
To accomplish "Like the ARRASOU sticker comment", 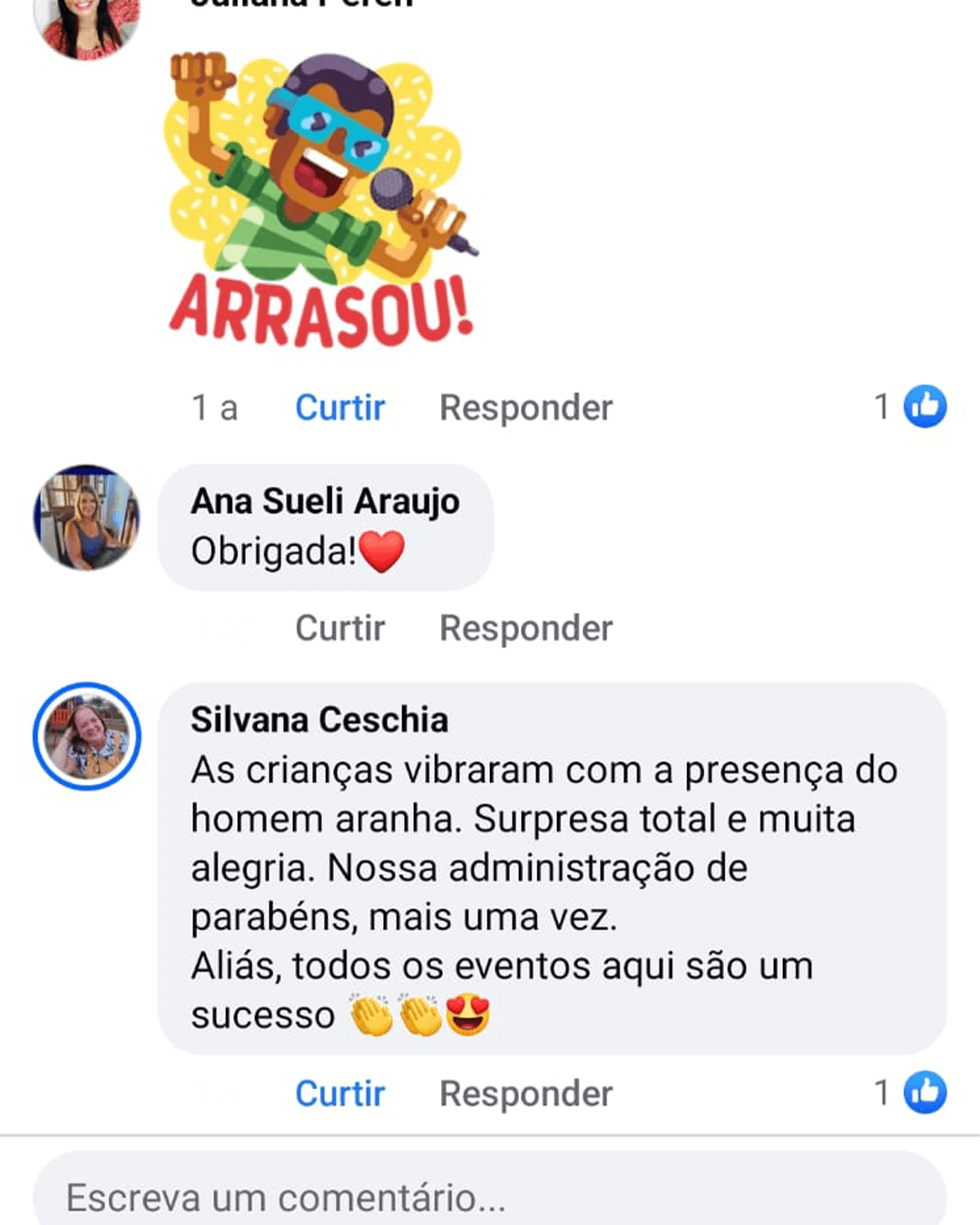I will pyautogui.click(x=340, y=408).
